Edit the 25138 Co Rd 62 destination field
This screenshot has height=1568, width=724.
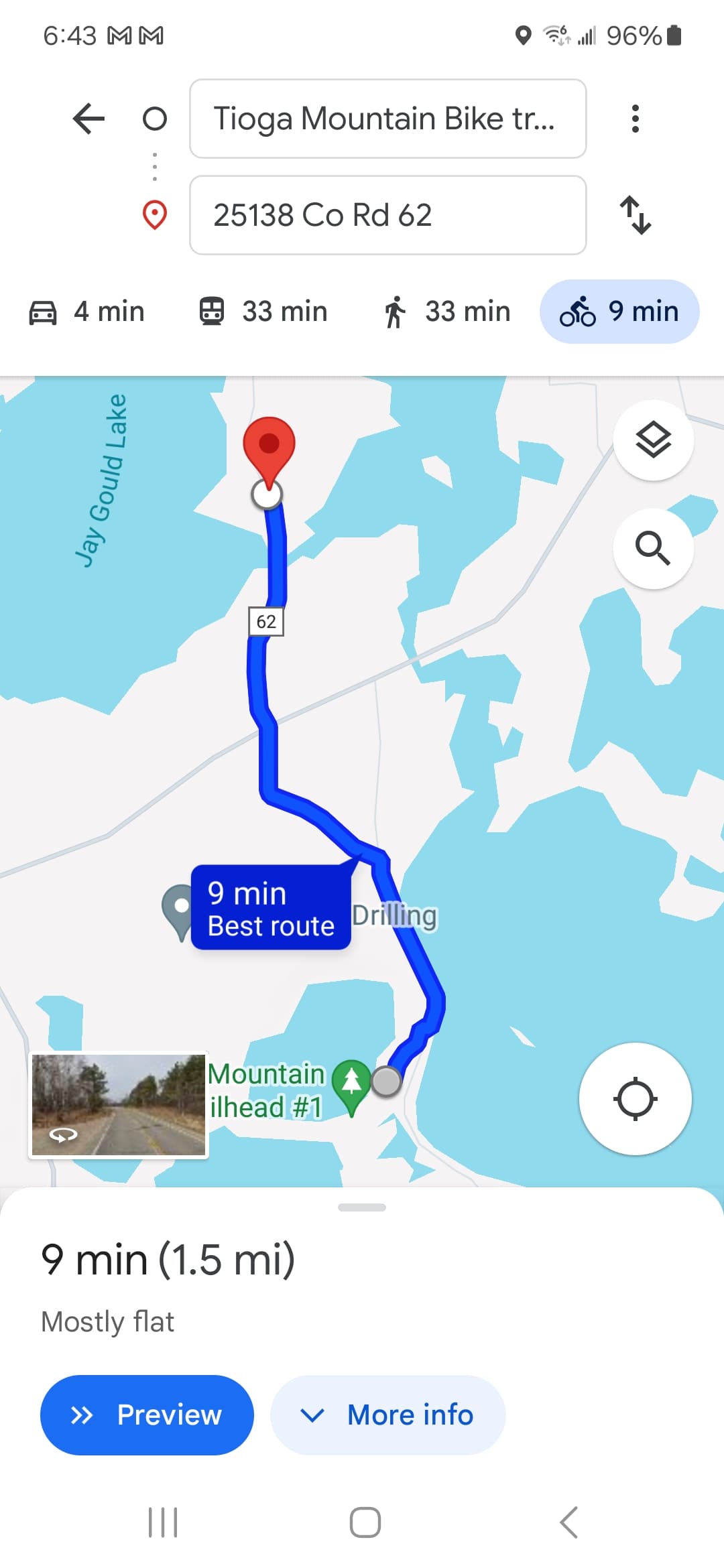387,215
